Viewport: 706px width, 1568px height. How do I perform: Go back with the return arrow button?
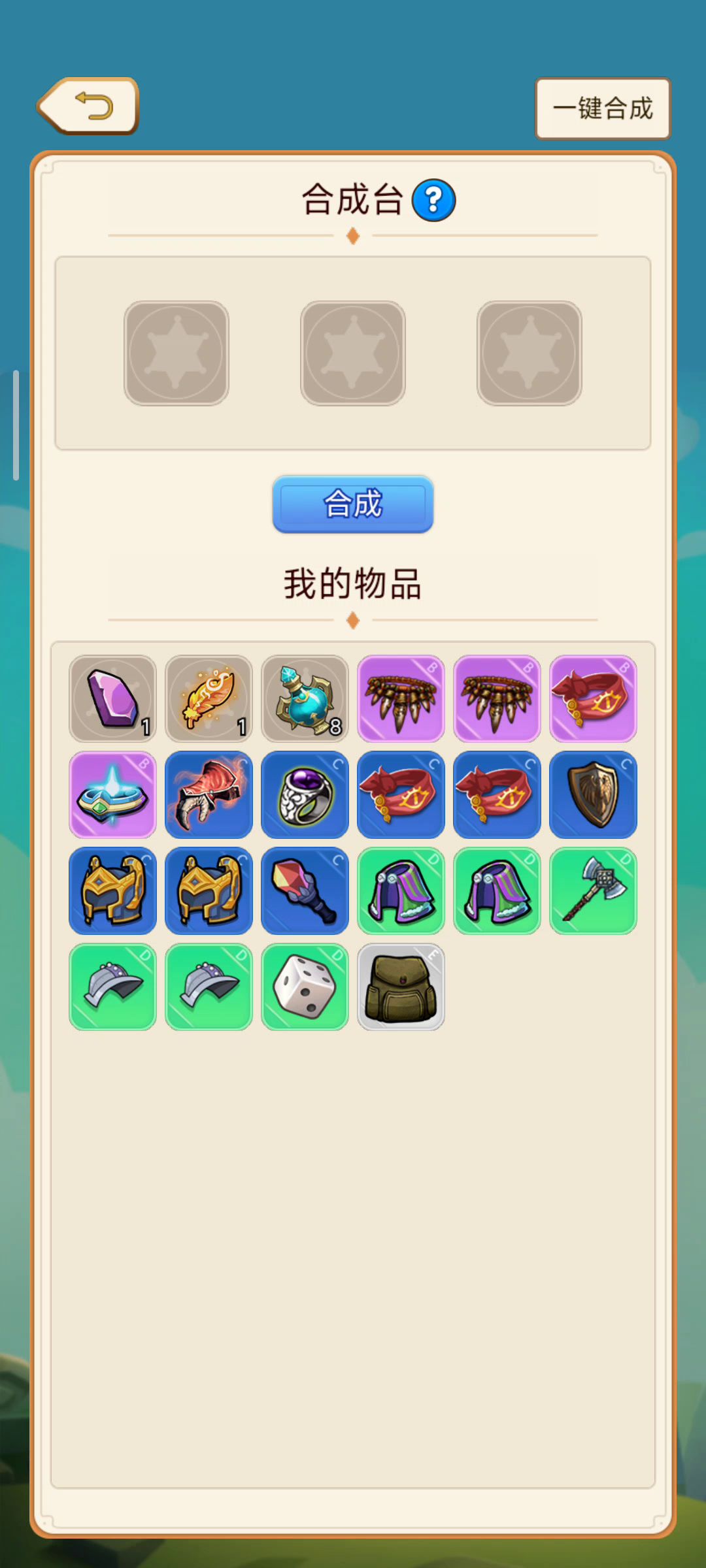pos(88,106)
